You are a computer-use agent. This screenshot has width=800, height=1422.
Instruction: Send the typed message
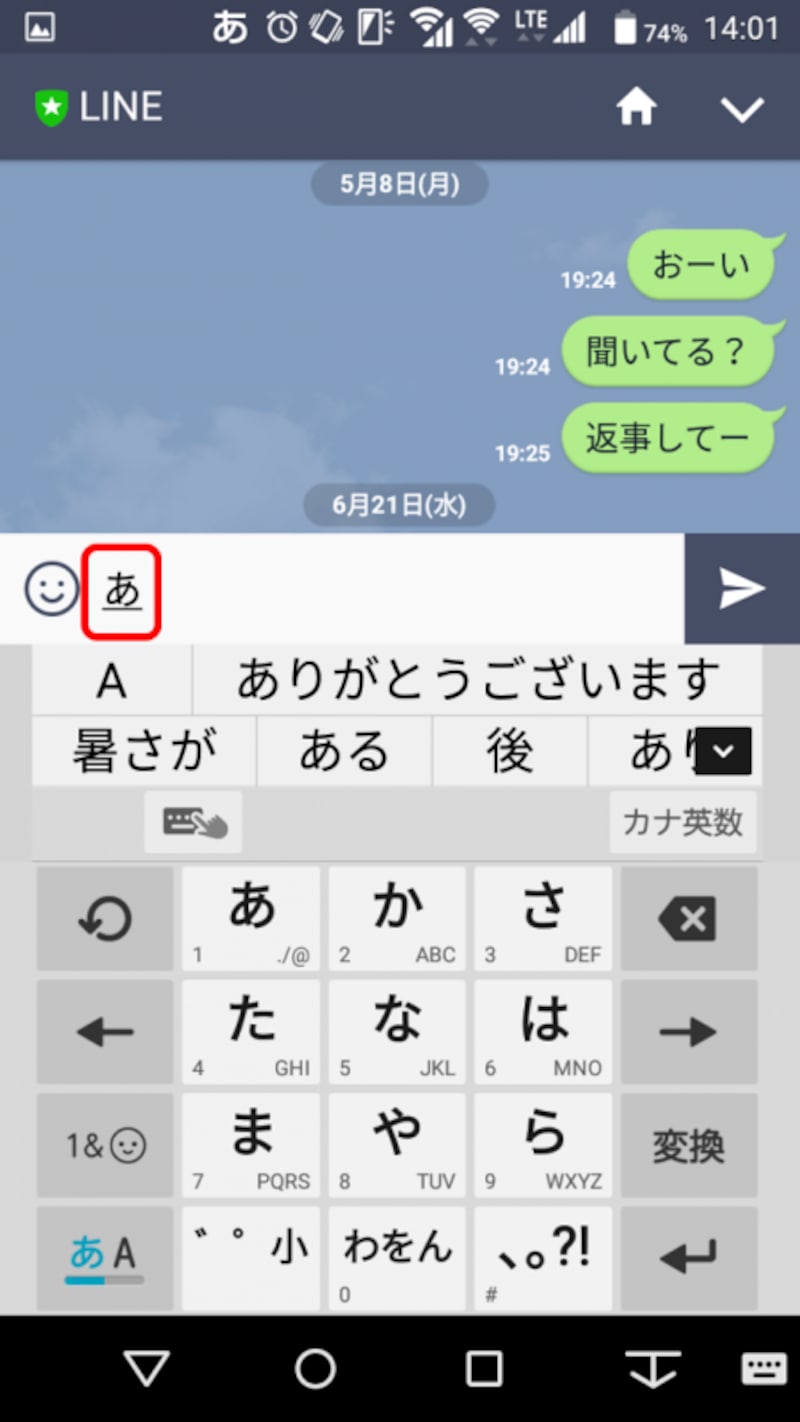click(x=741, y=589)
